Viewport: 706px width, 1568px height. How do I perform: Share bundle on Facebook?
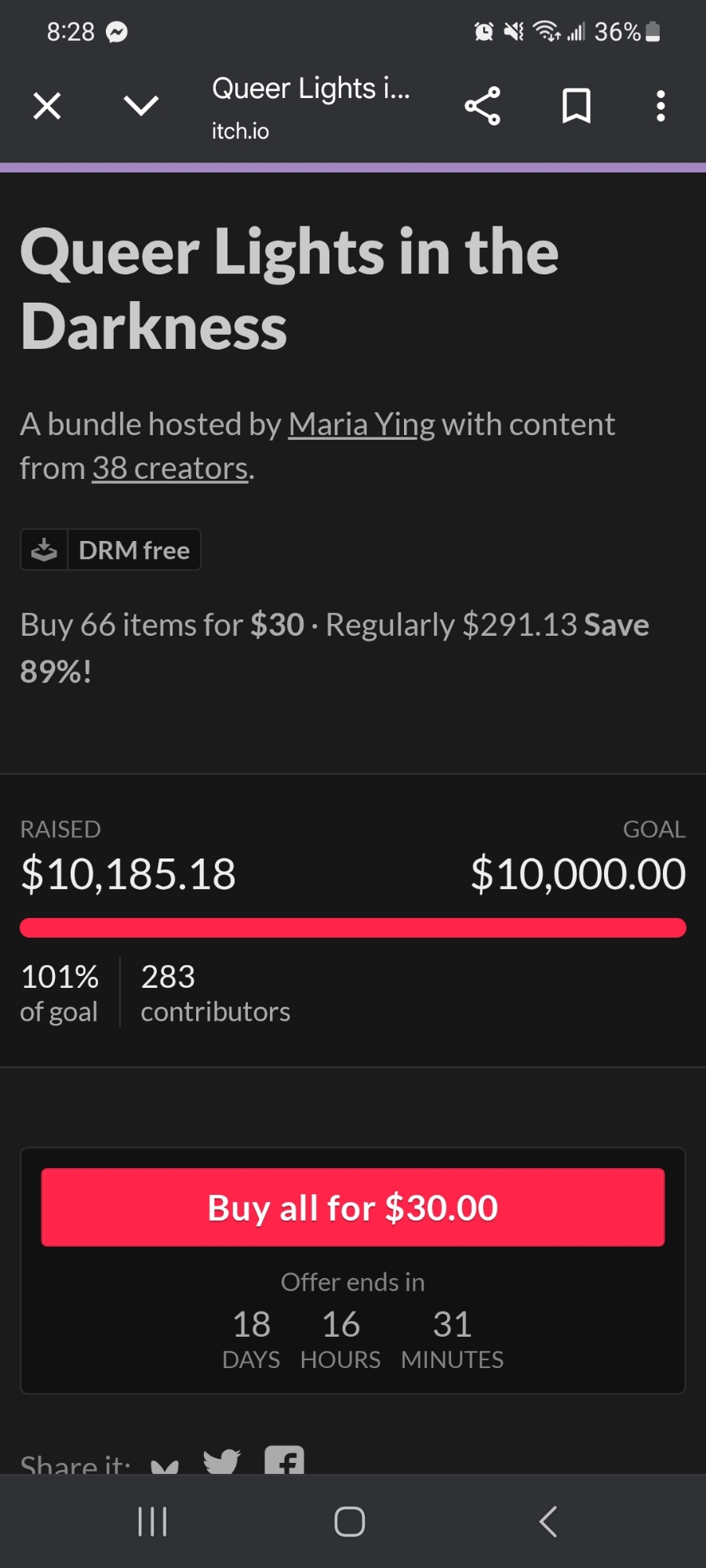[x=284, y=1461]
